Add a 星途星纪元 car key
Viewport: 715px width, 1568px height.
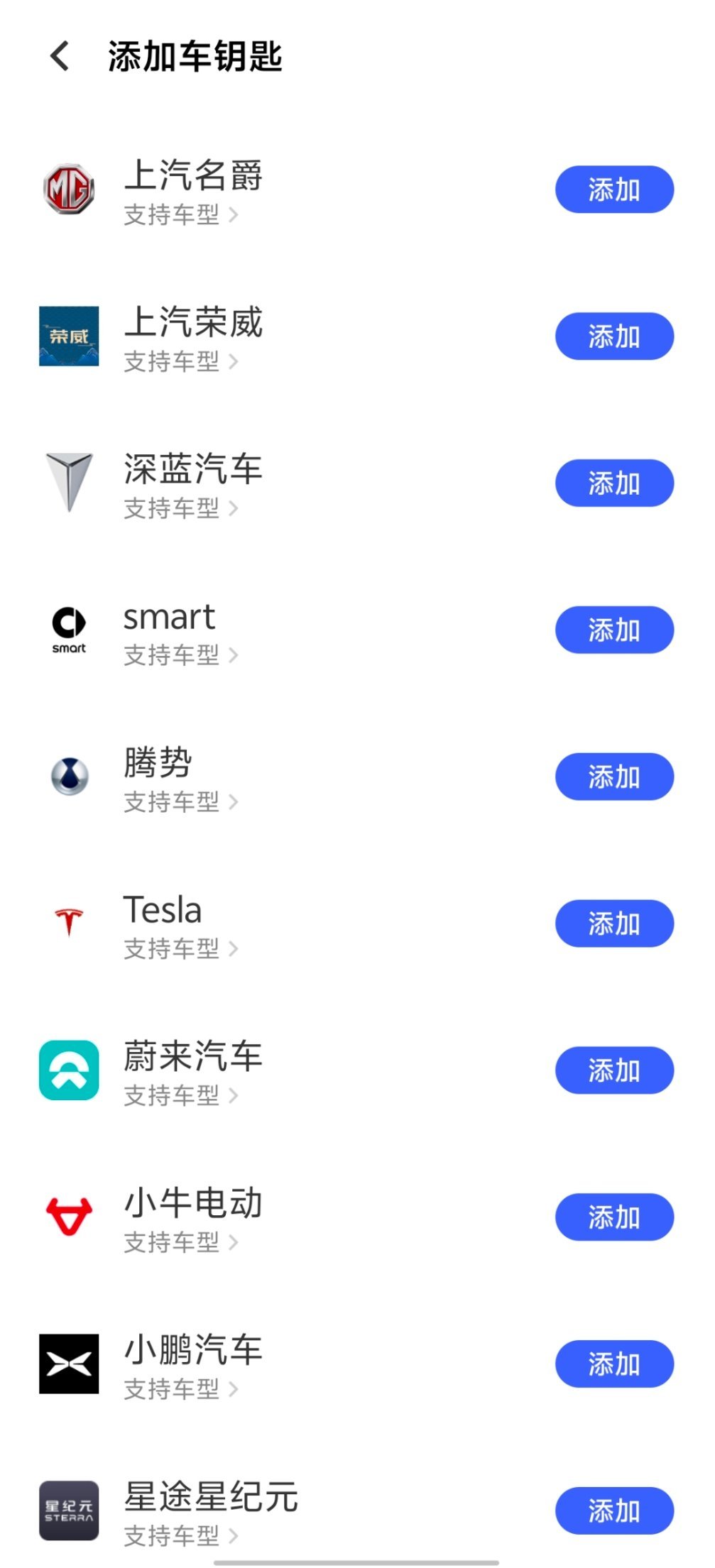[x=614, y=1511]
